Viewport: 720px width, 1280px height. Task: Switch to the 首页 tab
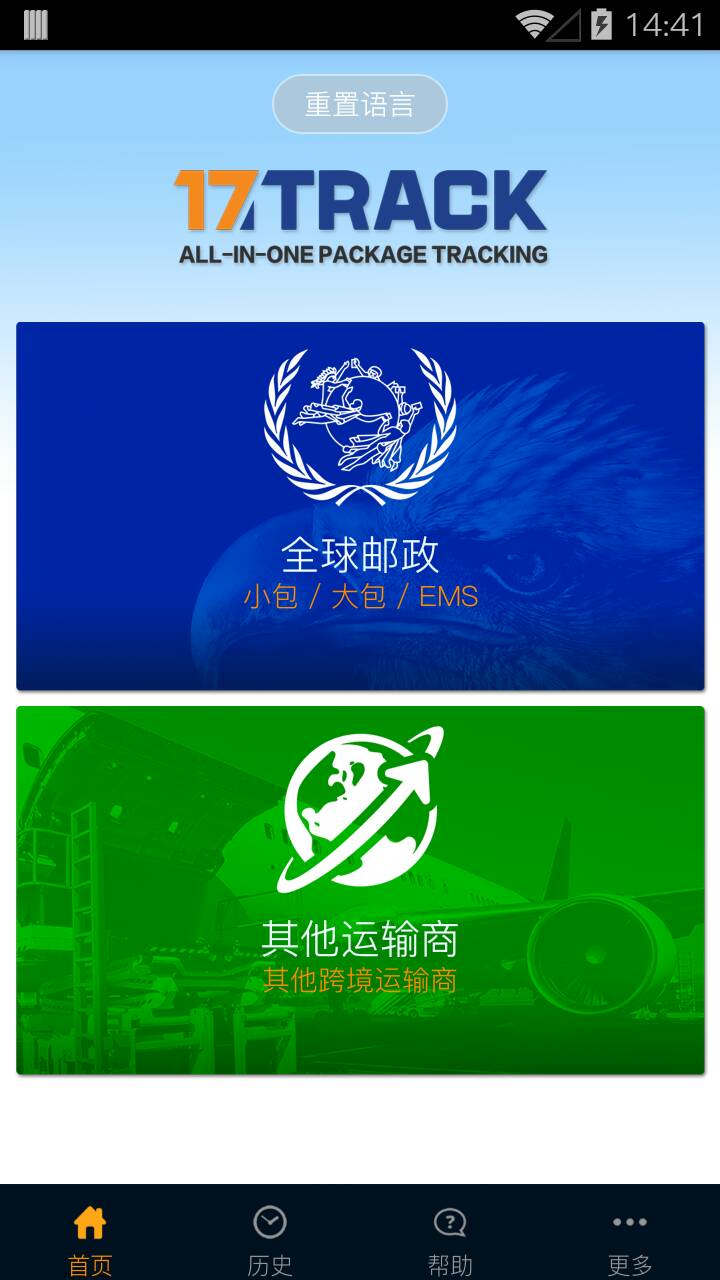[88, 1240]
